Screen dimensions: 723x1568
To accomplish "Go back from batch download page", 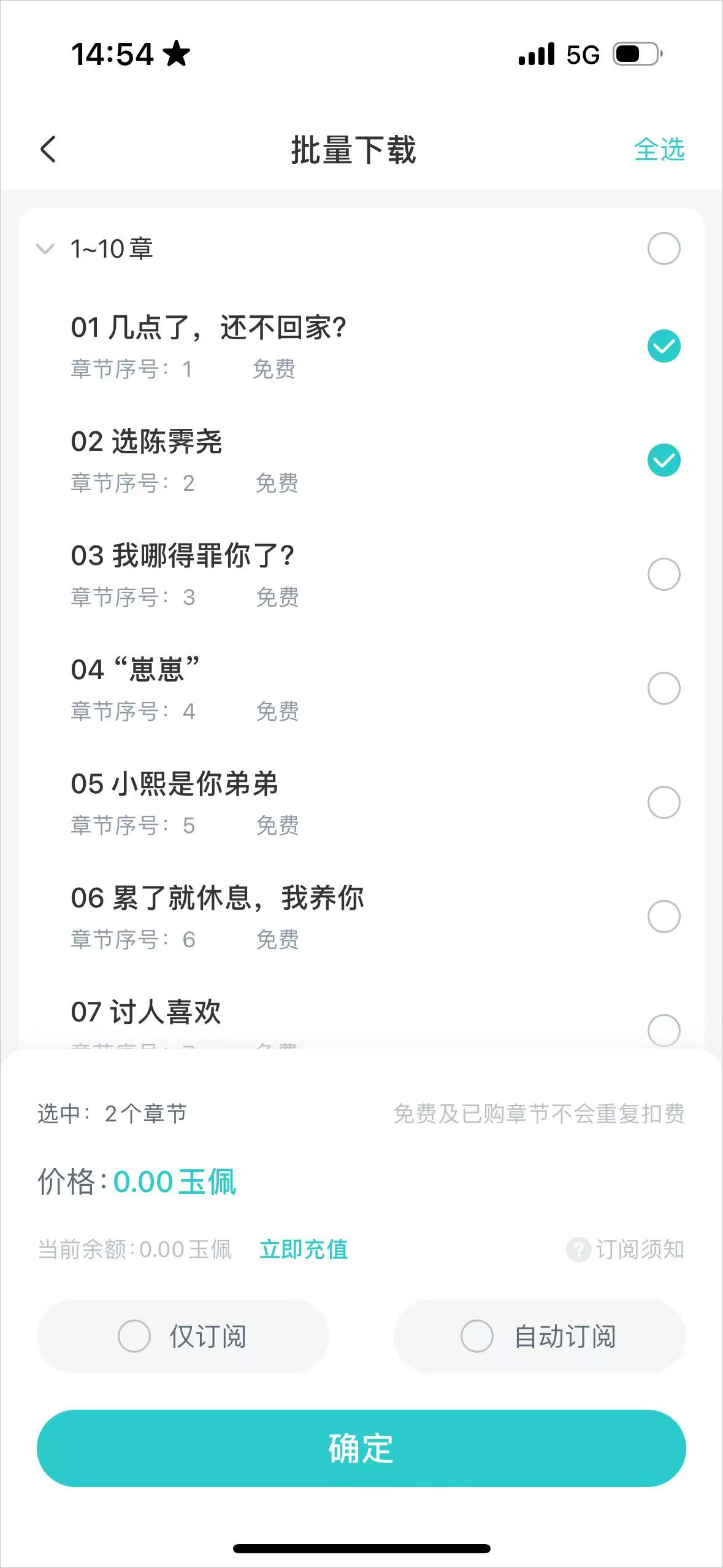I will (x=48, y=149).
